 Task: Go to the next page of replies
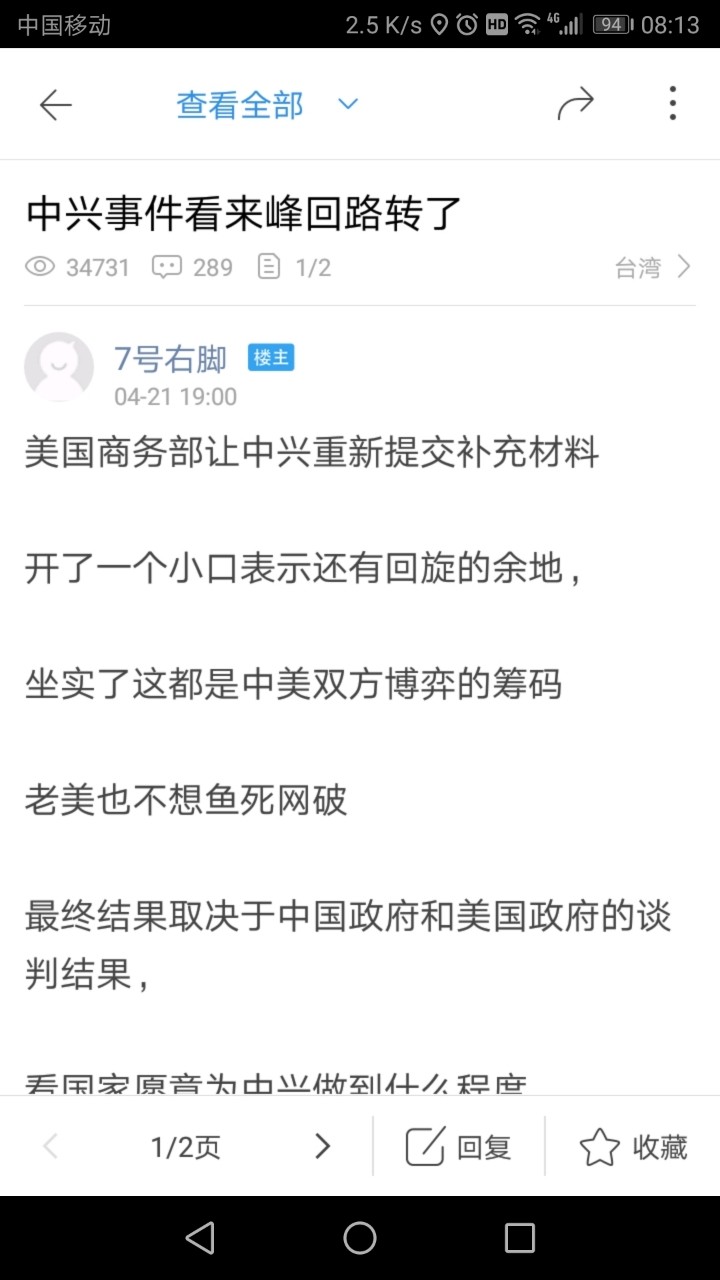[x=322, y=1146]
